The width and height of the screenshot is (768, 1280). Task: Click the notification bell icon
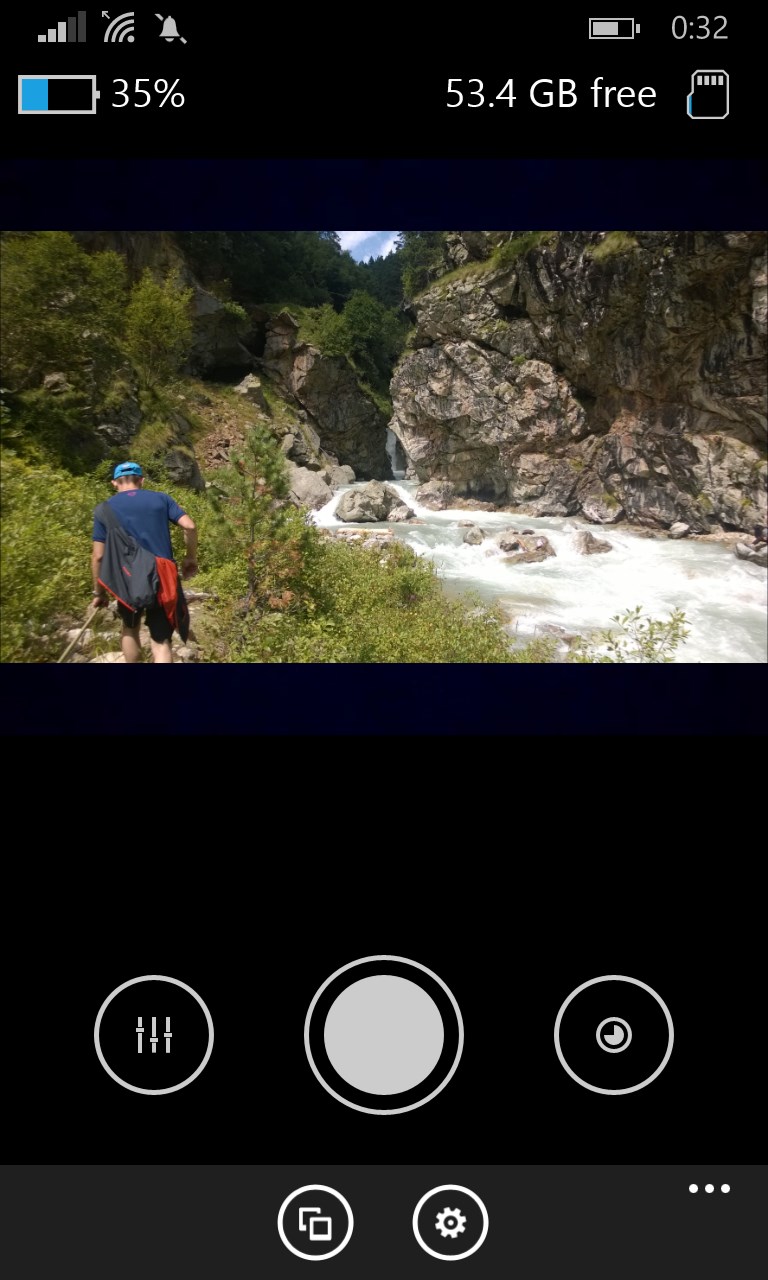click(x=170, y=29)
